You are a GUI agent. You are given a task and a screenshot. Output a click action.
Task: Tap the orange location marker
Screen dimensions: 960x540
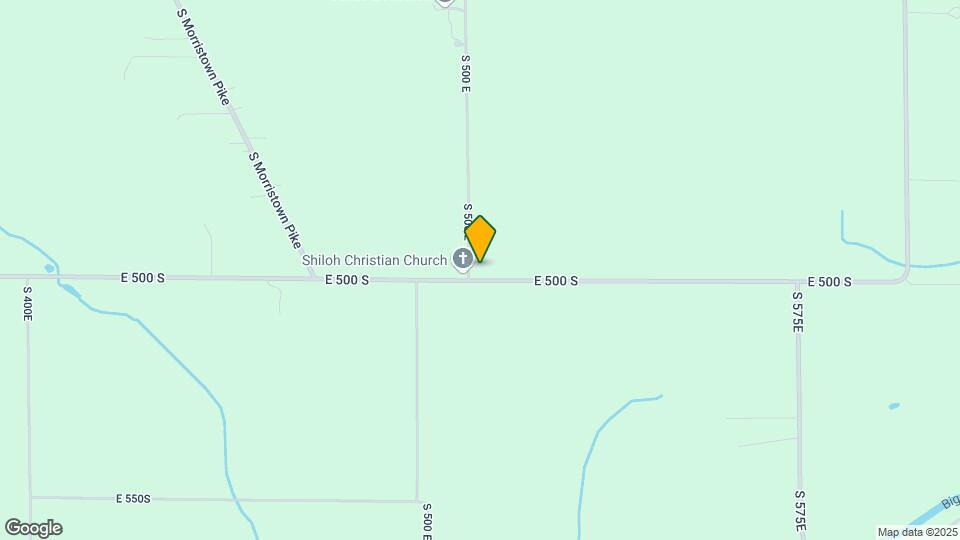tap(481, 239)
